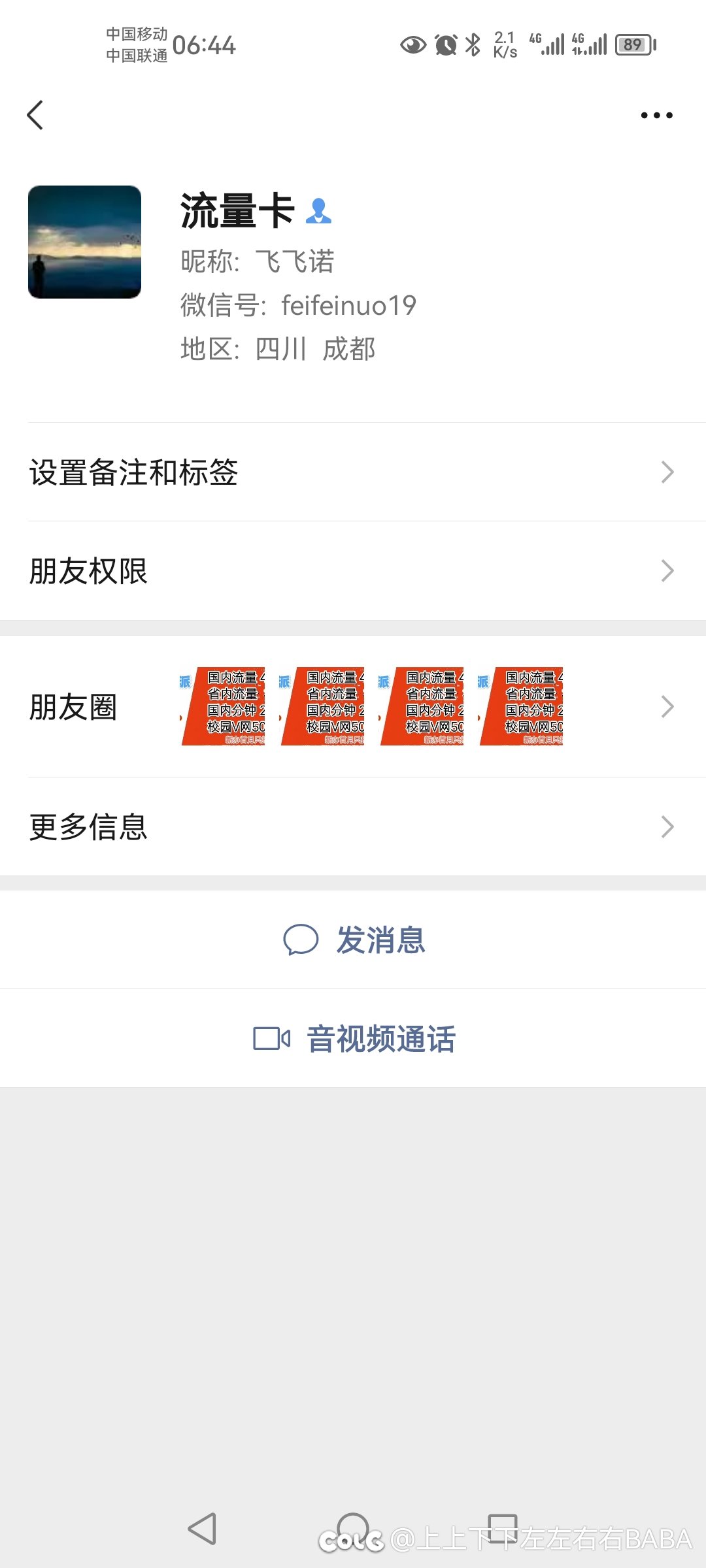Screen dimensions: 706x1568
Task: Open the 朋友圈 Moments row
Action: point(353,707)
